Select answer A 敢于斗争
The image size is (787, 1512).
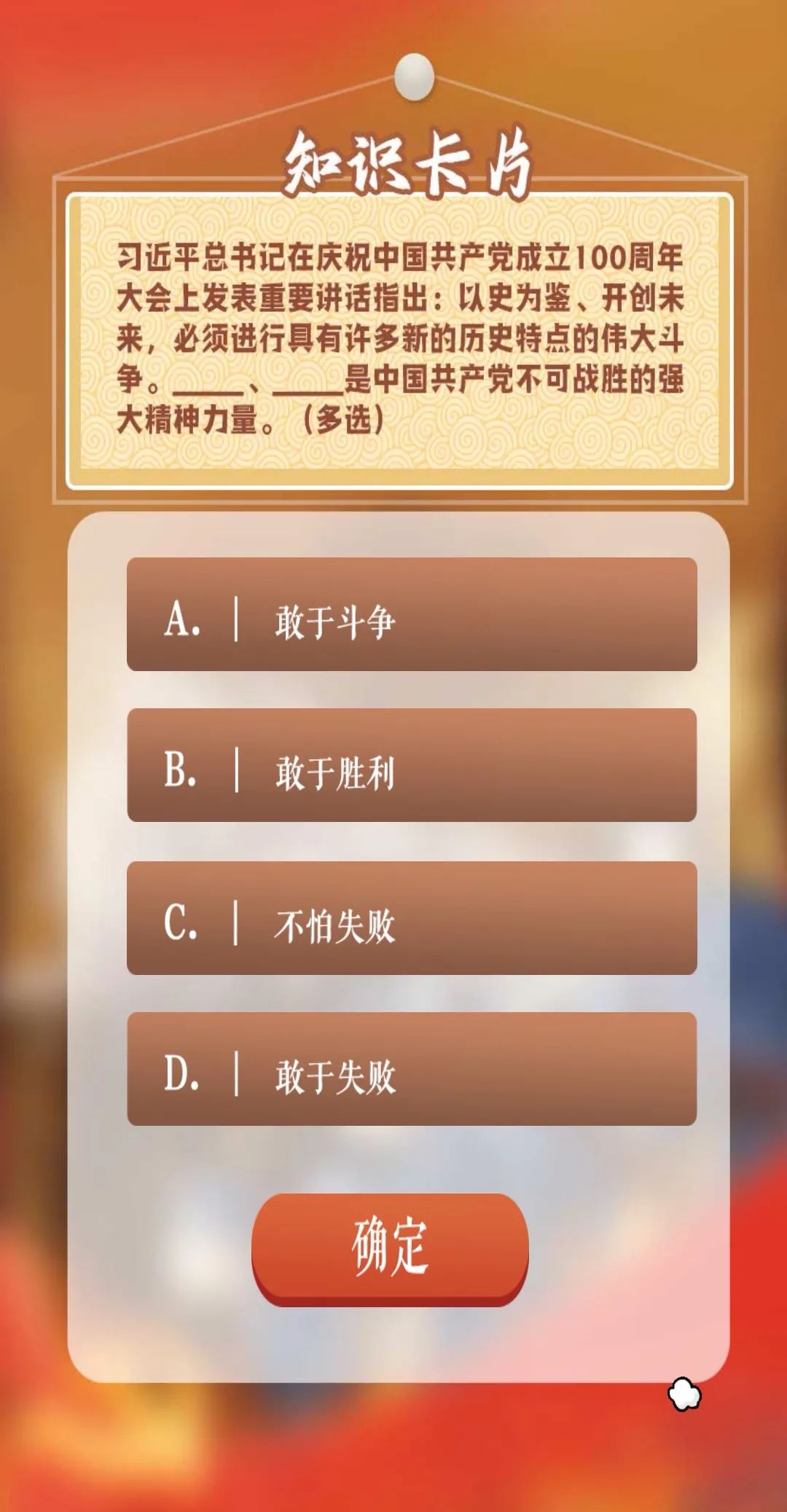412,614
